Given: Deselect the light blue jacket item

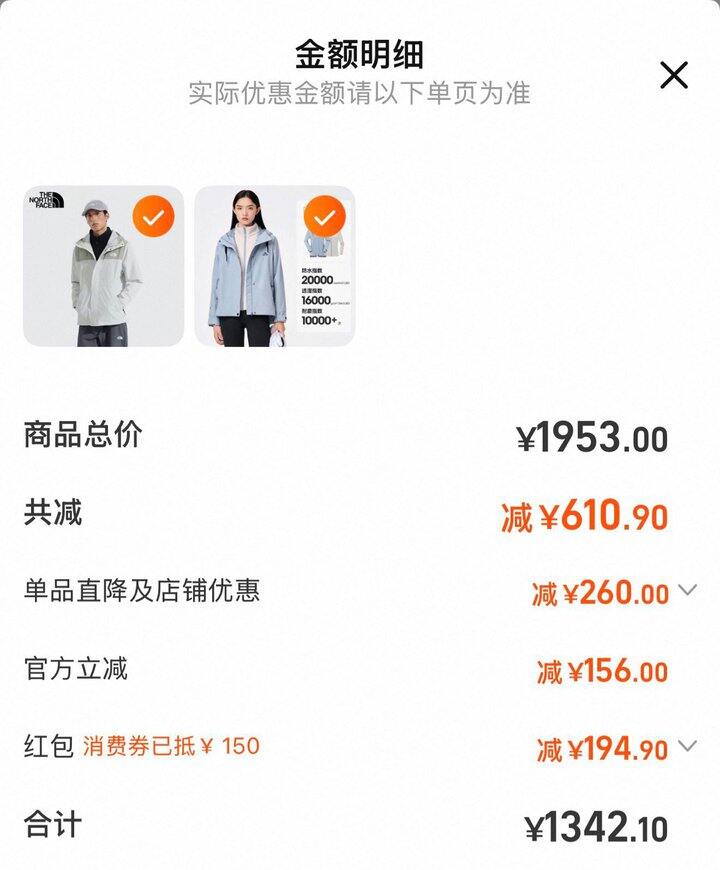Looking at the screenshot, I should tap(324, 217).
